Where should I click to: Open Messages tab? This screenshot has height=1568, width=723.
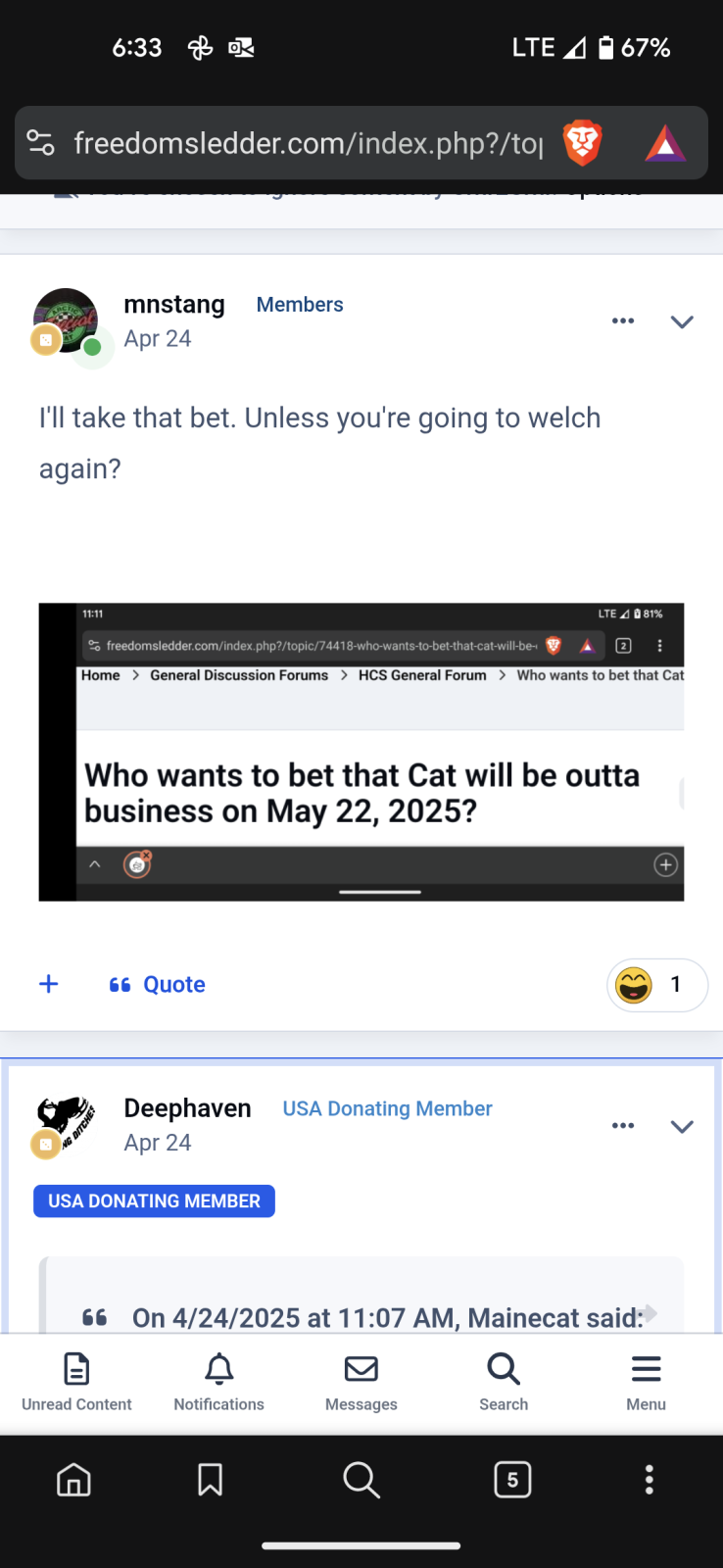pyautogui.click(x=361, y=1380)
